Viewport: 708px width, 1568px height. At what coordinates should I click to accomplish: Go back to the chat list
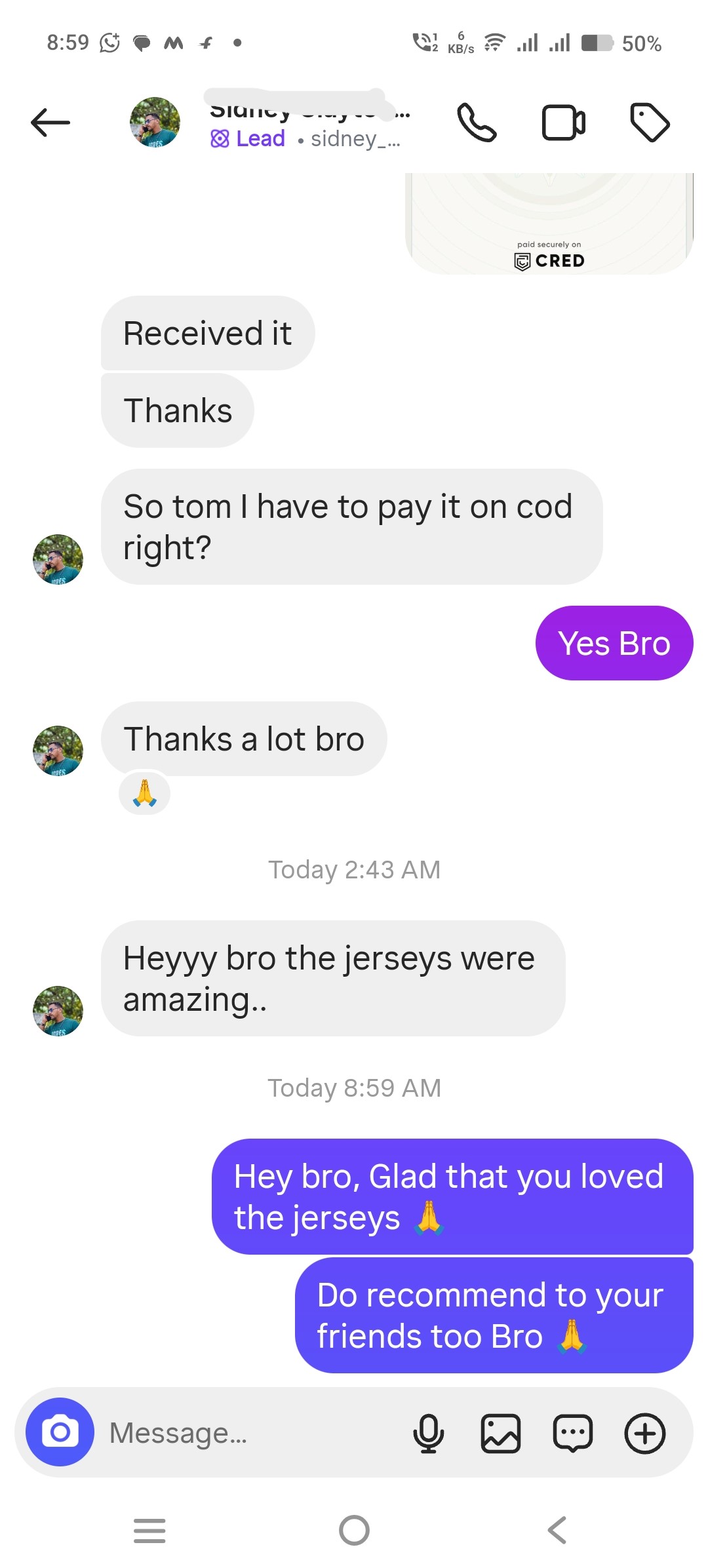pyautogui.click(x=50, y=123)
